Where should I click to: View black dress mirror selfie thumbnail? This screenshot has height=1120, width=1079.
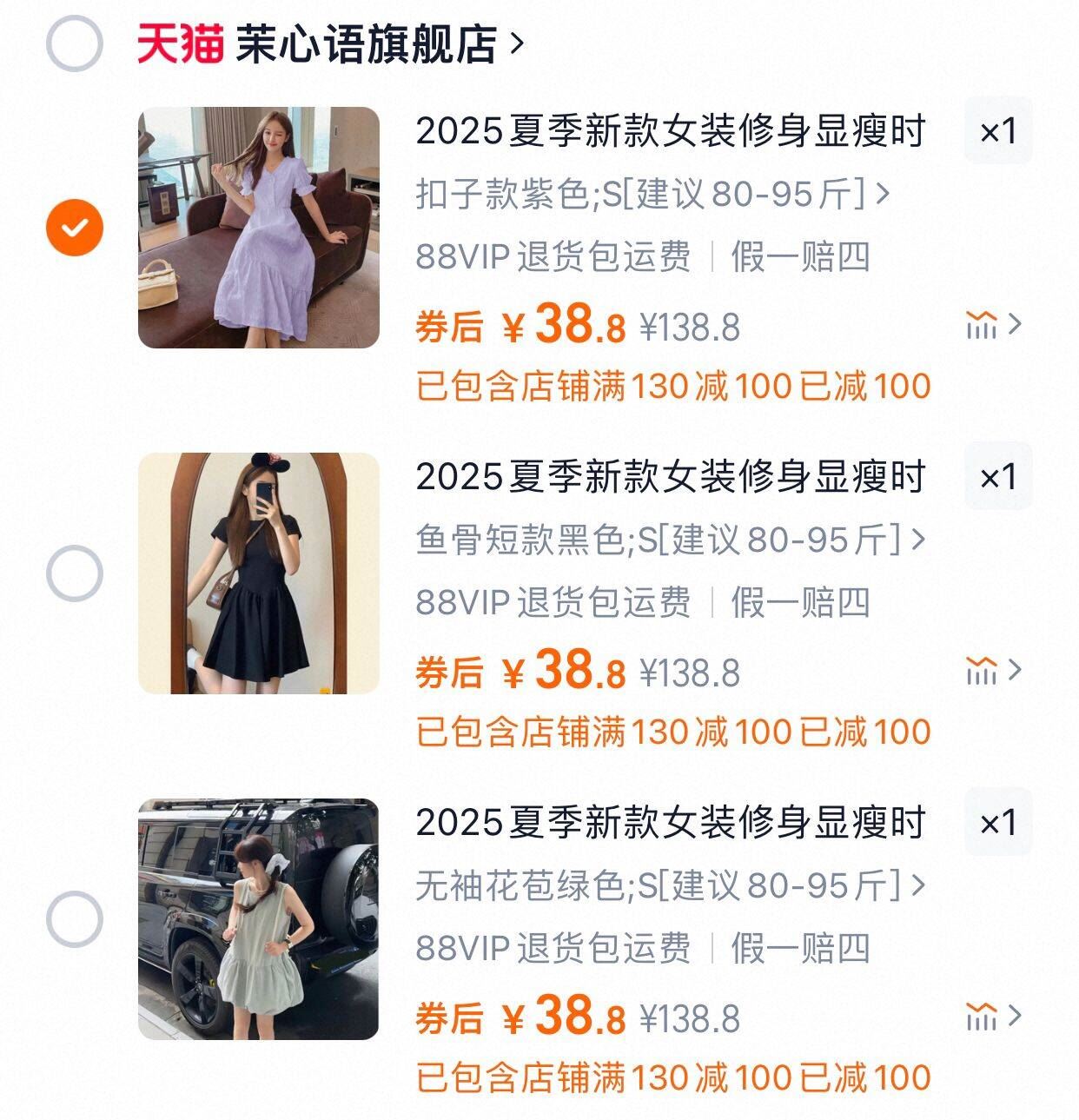pyautogui.click(x=261, y=572)
